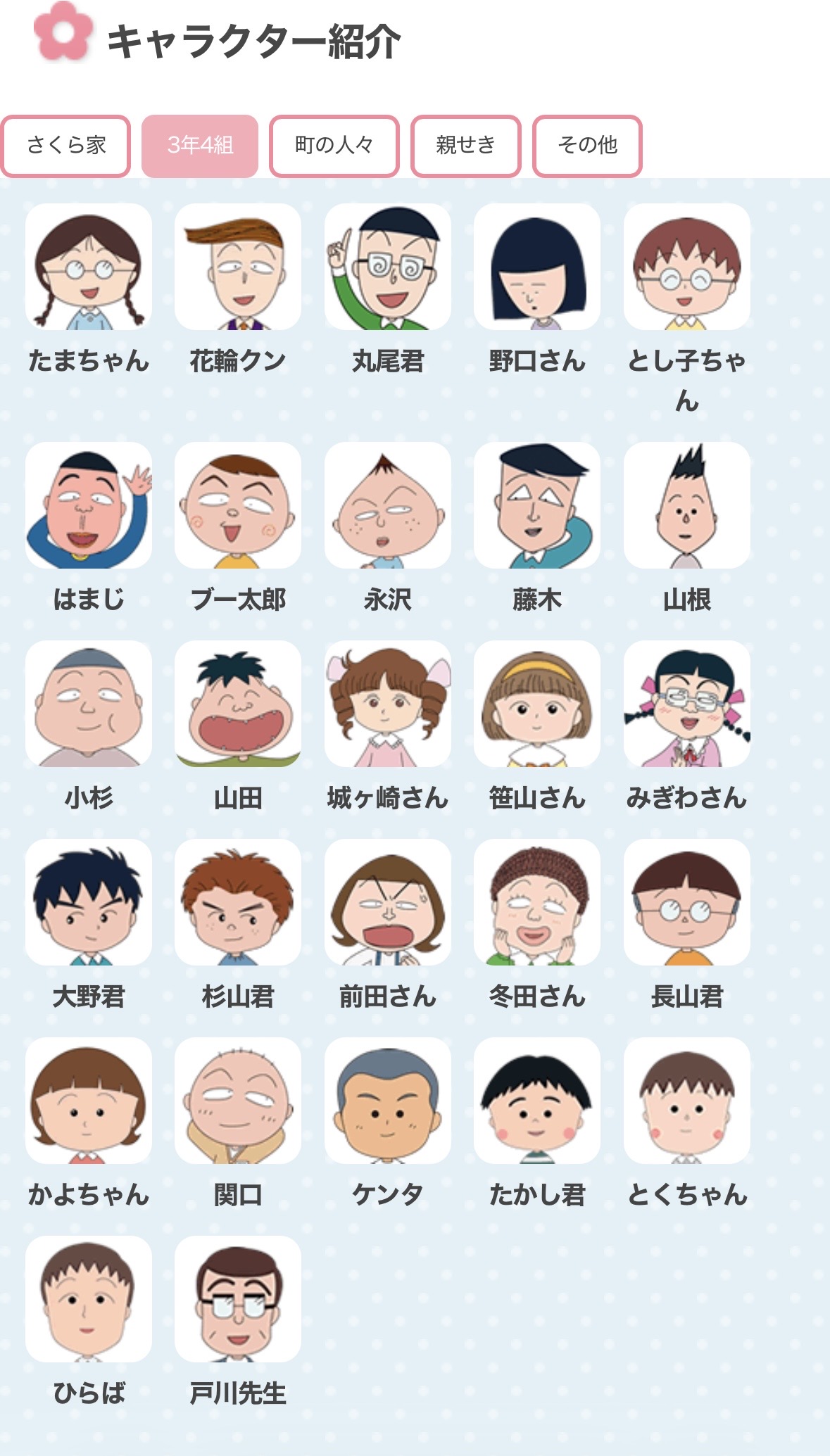
Task: View the たかし君 character page
Action: (x=537, y=1101)
